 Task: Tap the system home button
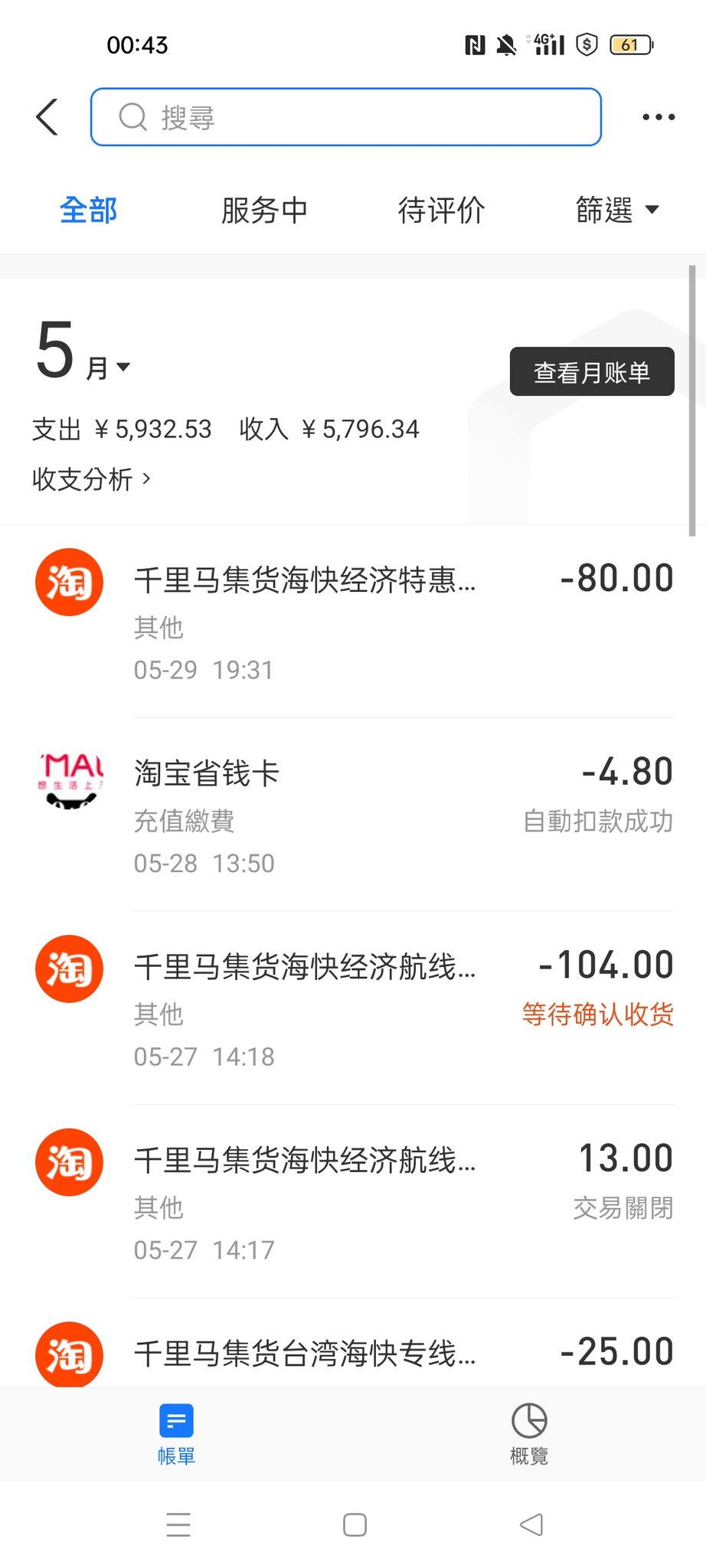coord(355,1524)
